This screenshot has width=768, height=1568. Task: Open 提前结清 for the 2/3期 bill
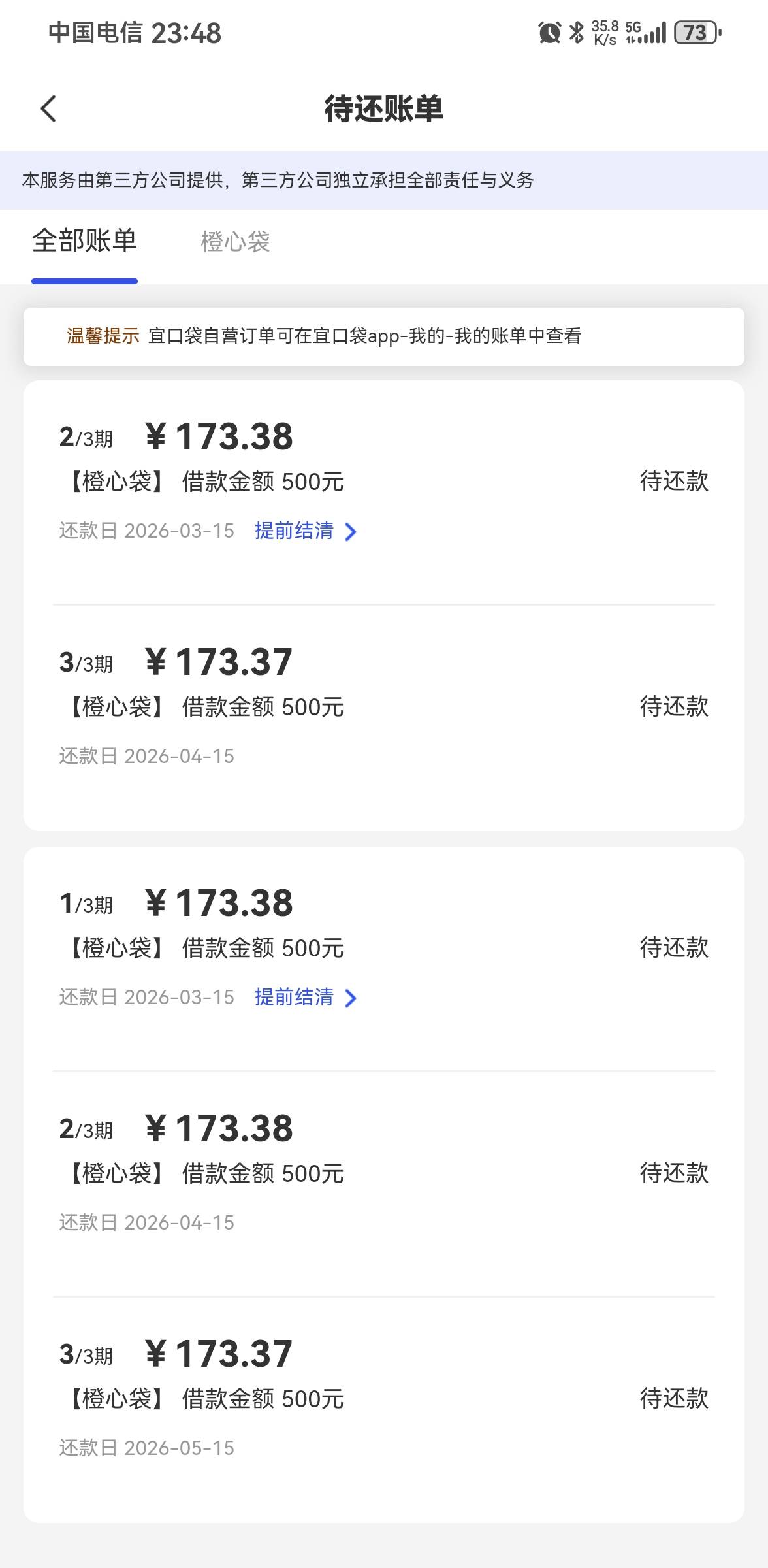pyautogui.click(x=305, y=531)
